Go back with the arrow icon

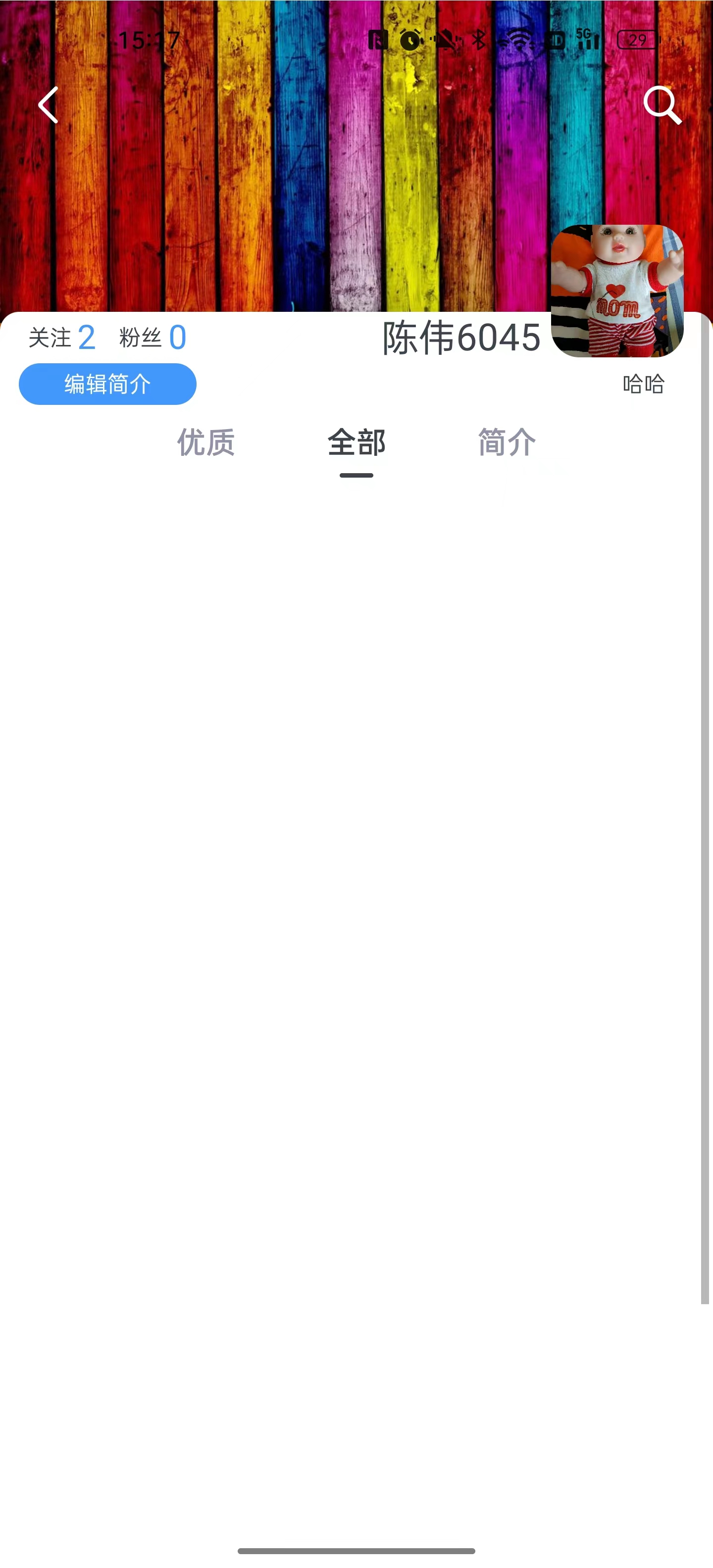tap(49, 105)
